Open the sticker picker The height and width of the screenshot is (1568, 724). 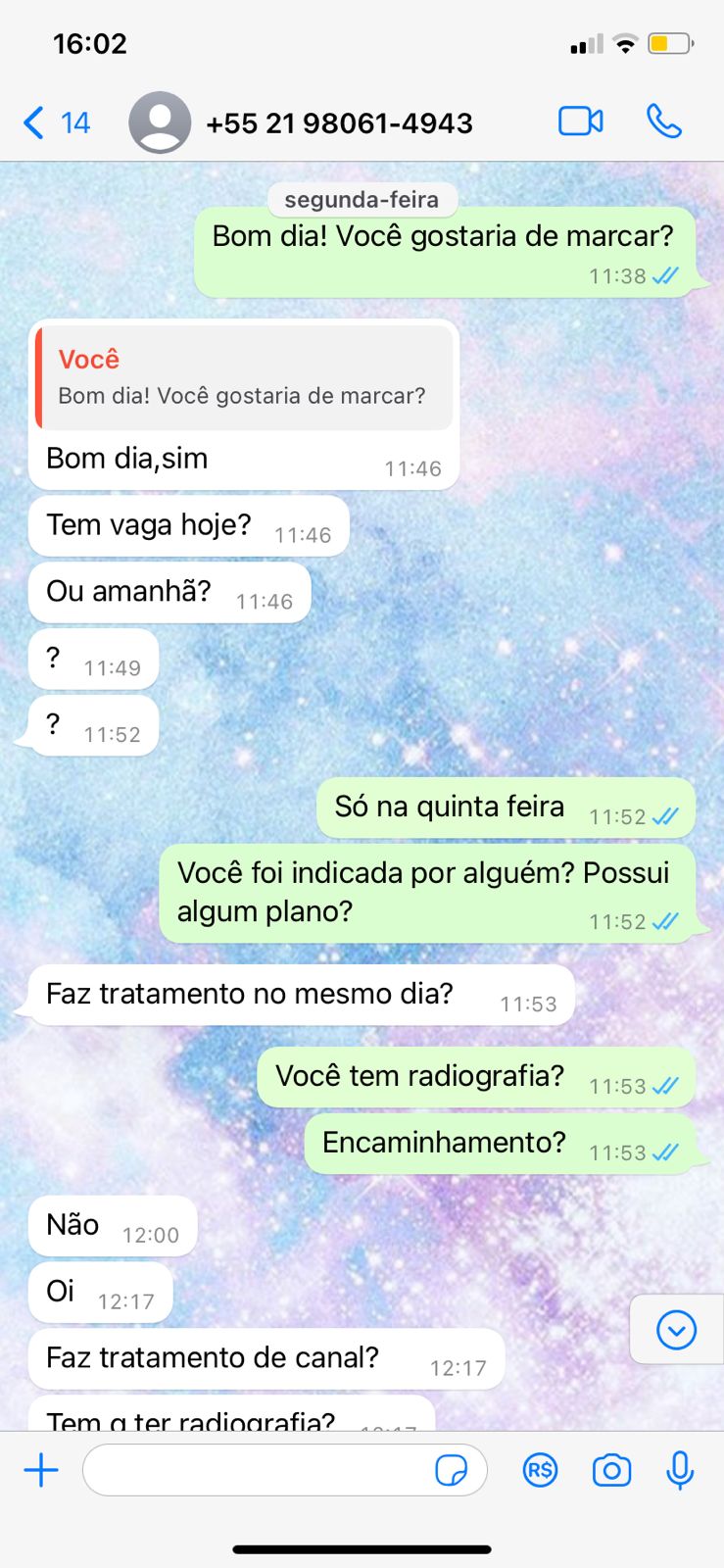click(x=451, y=1470)
